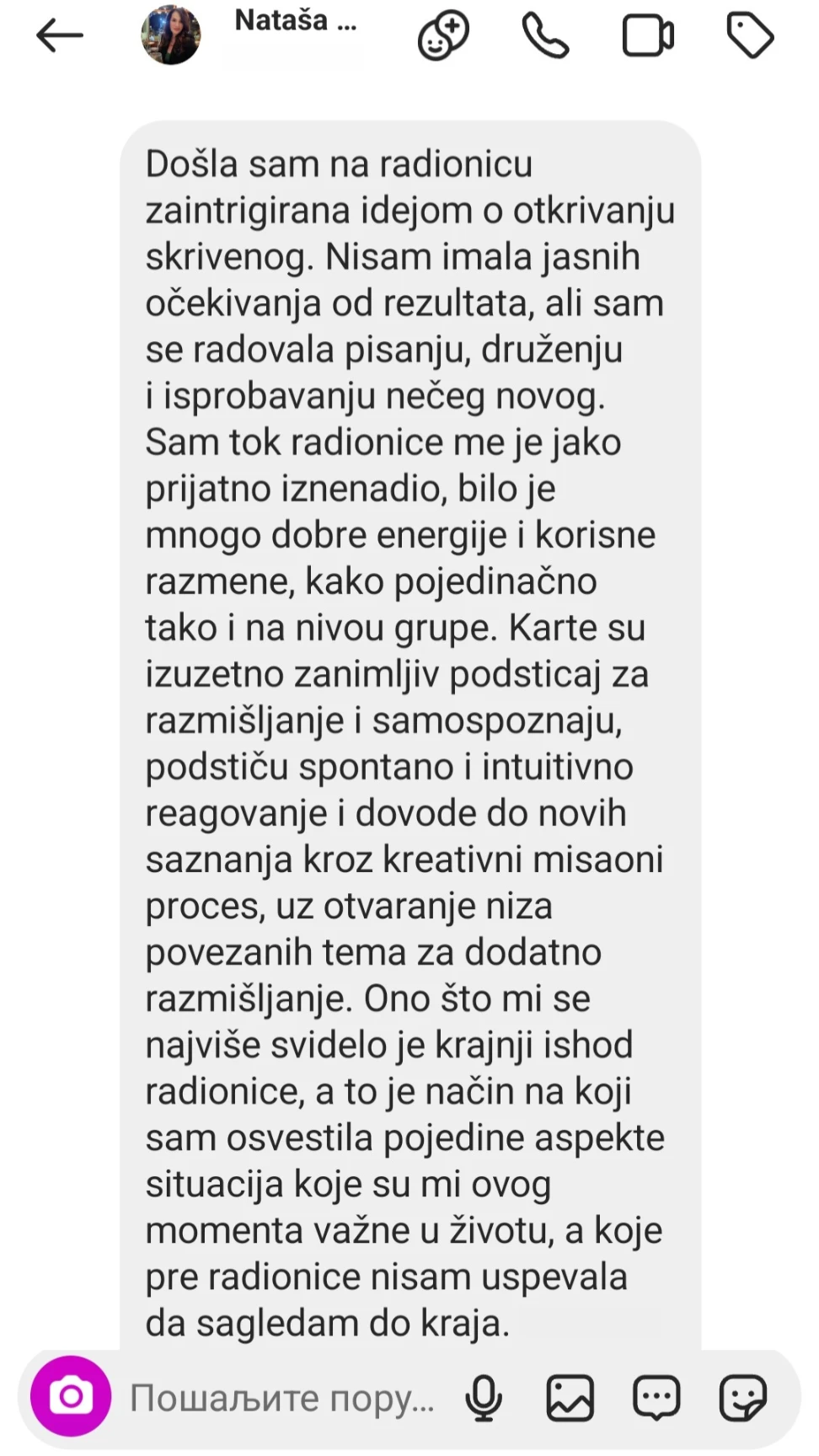Screen dimensions: 819x1456
Task: Focus the message input field
Action: 282,1399
